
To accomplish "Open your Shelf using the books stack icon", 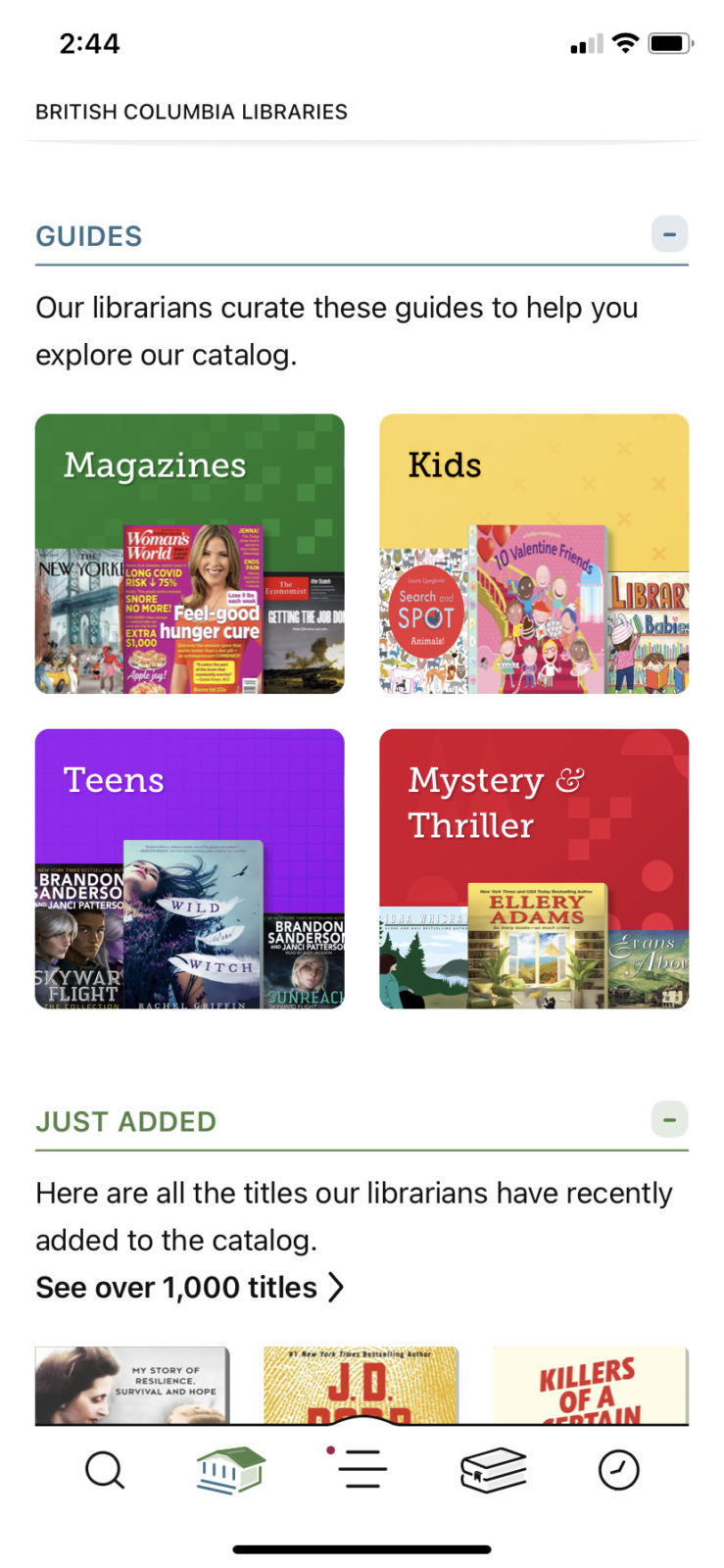I will tap(494, 1469).
